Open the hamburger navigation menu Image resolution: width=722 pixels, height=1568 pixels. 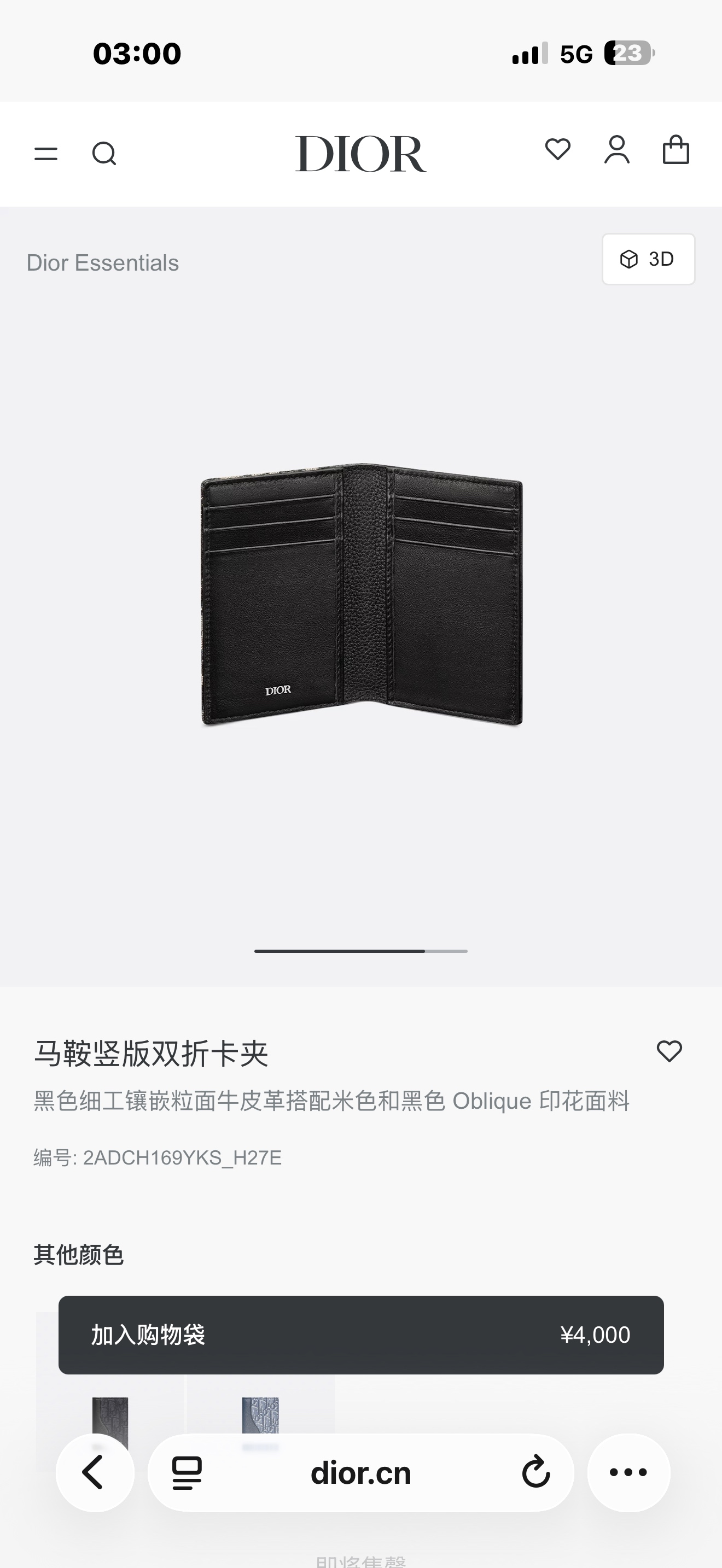pos(45,154)
